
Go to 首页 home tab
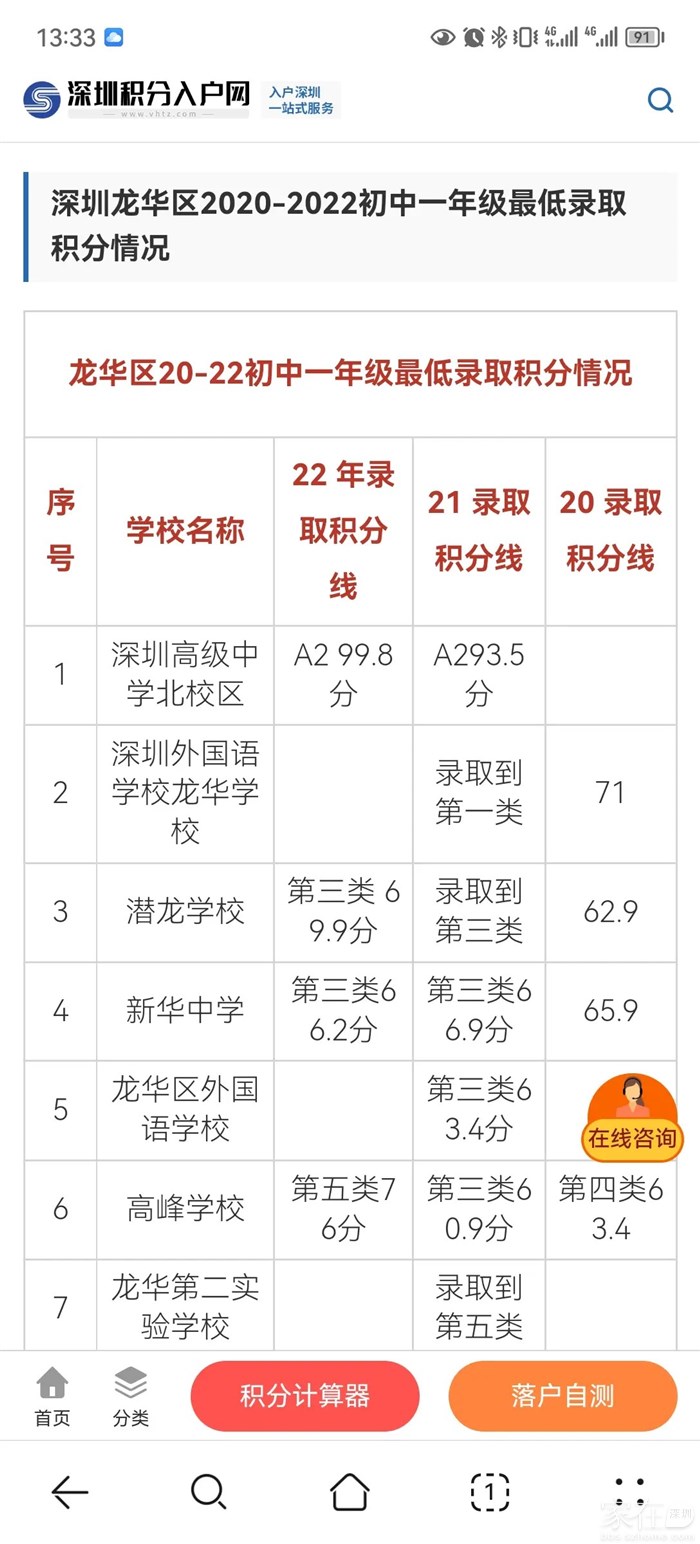(x=52, y=1397)
